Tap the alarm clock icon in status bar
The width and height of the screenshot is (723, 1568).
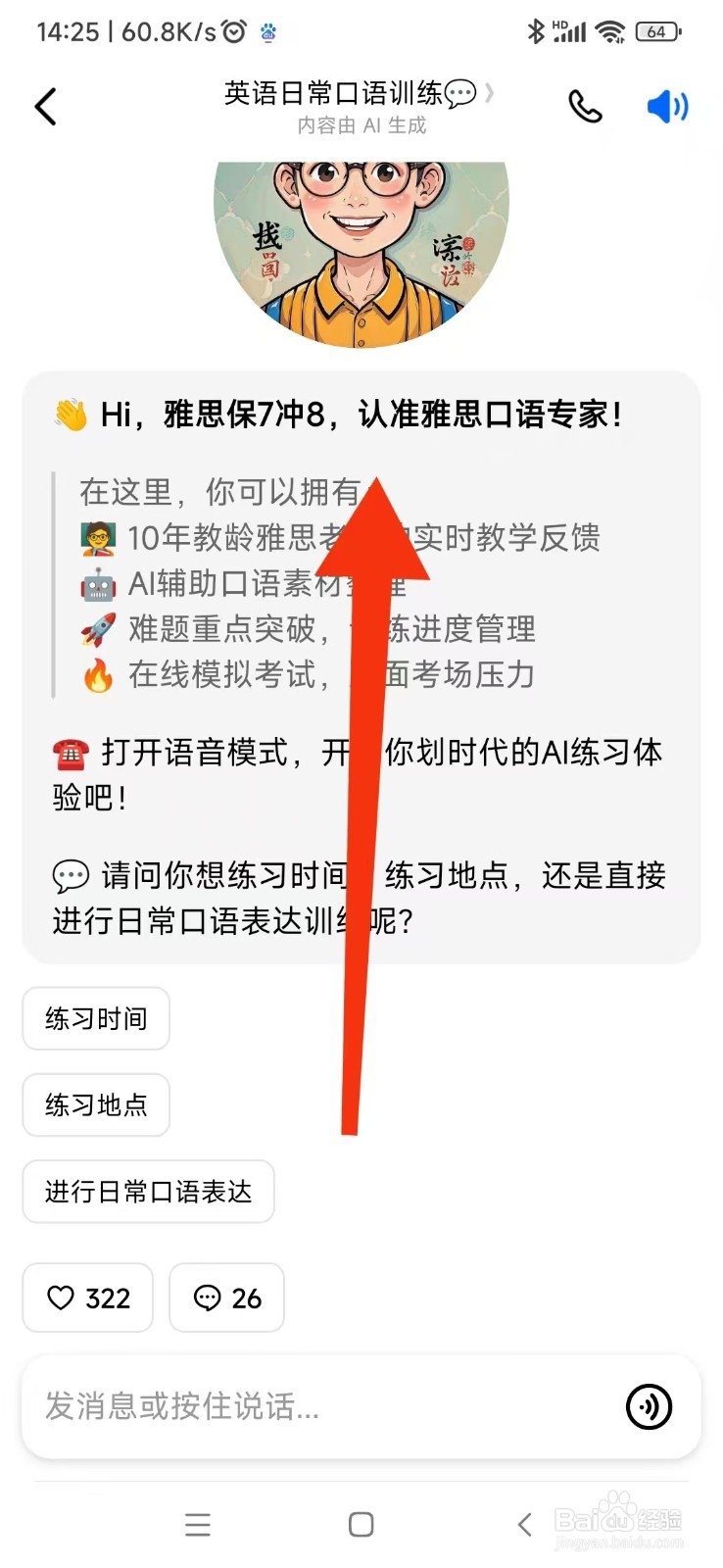(232, 31)
